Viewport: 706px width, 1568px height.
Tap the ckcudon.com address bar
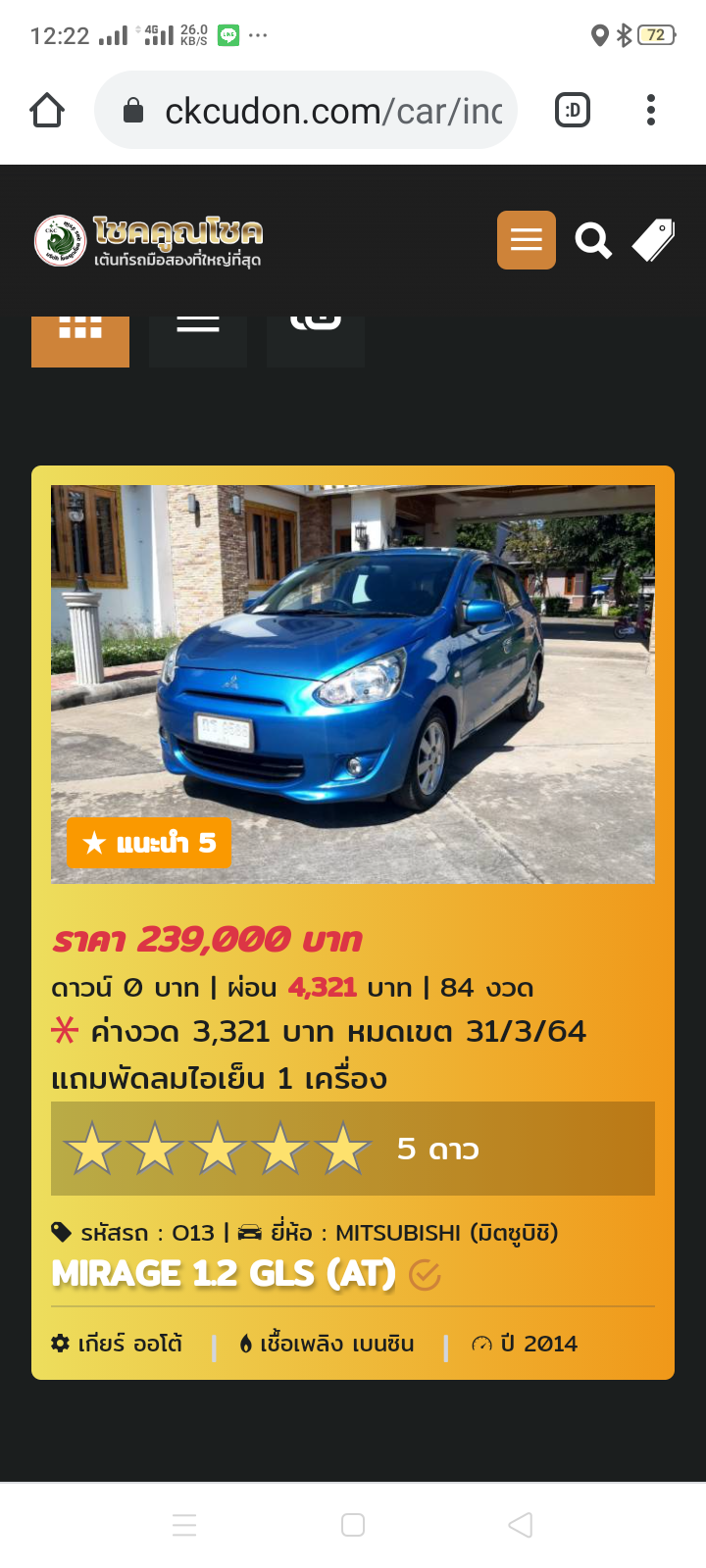point(306,110)
